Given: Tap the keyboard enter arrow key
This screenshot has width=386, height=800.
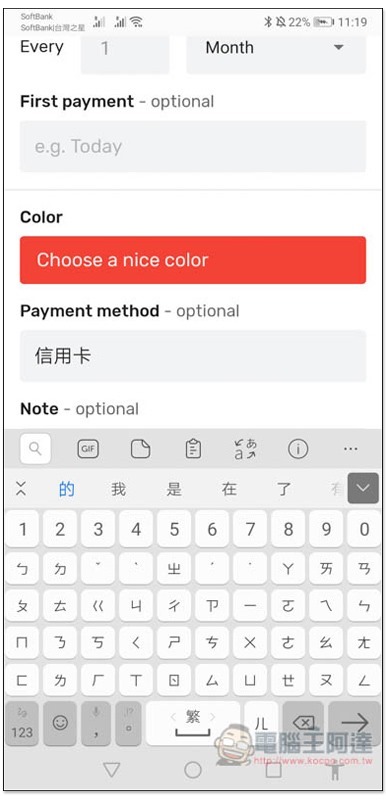Looking at the screenshot, I should click(354, 722).
